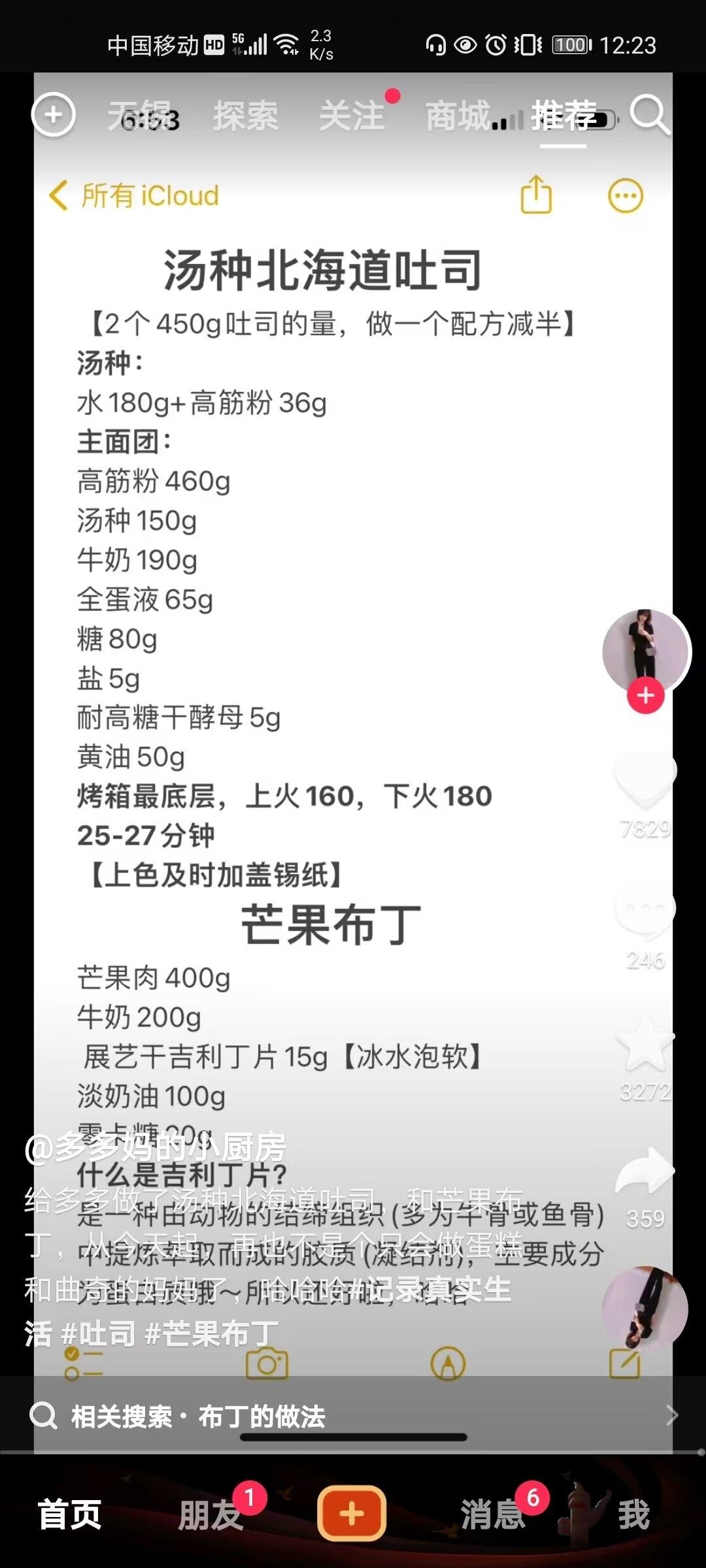Switch to the 探索 tab
The height and width of the screenshot is (1568, 706).
[x=245, y=116]
